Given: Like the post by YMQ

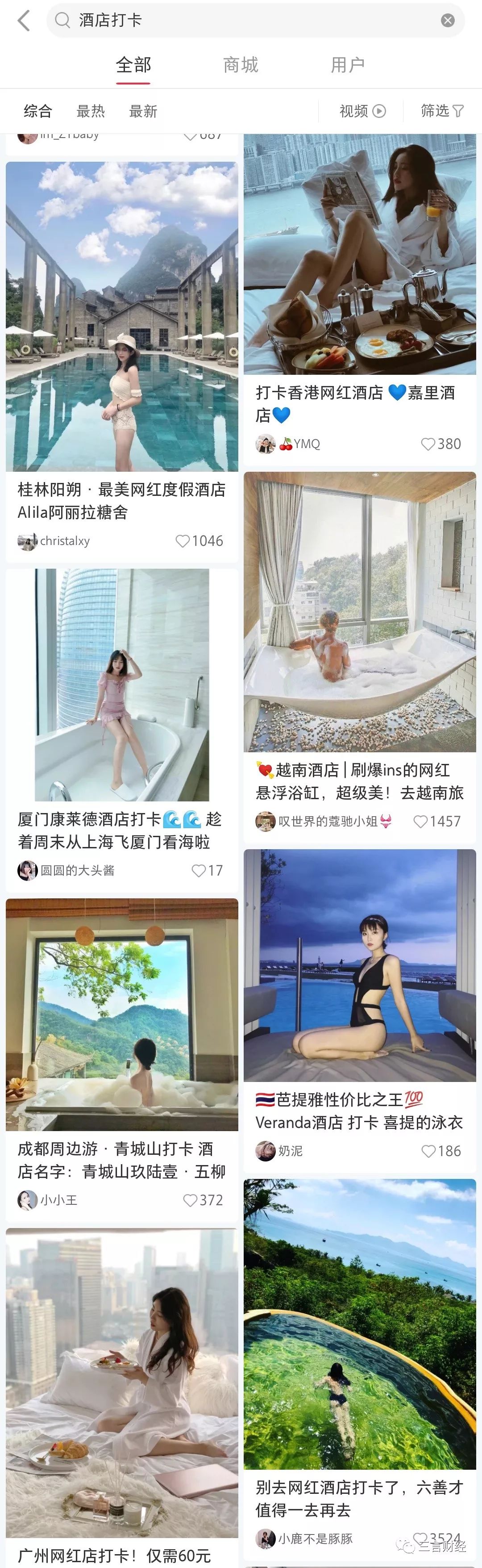Looking at the screenshot, I should [428, 444].
